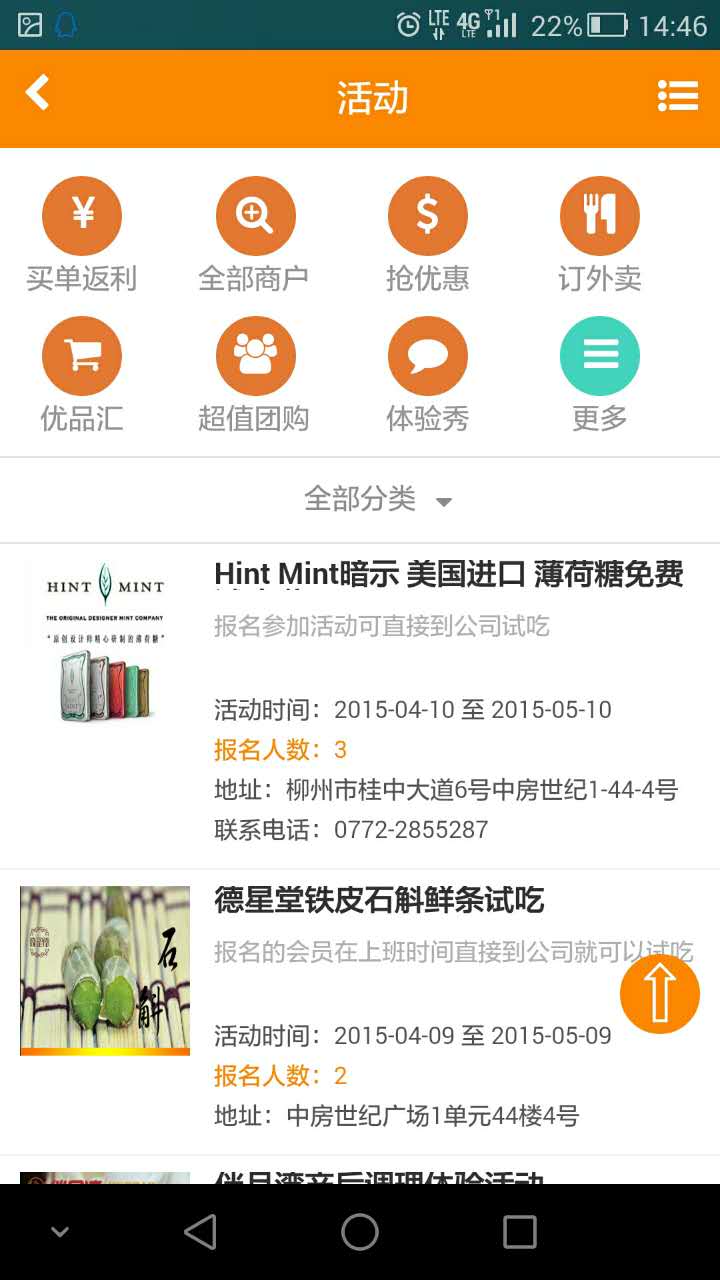This screenshot has height=1280, width=720.
Task: Open the Hint Mint 薄荷糖 activity
Action: (x=448, y=575)
